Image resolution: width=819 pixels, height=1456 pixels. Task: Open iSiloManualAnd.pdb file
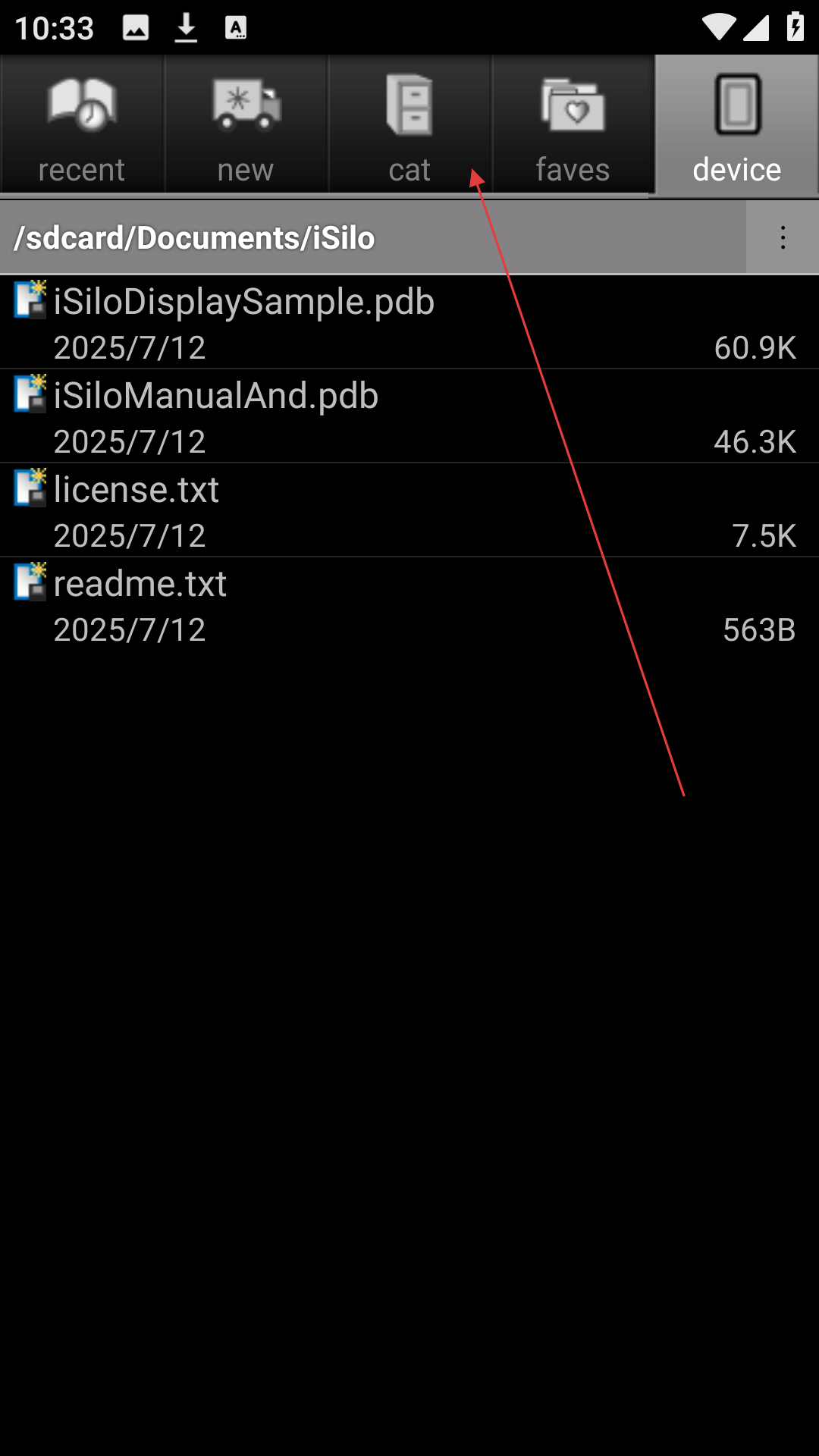point(409,416)
